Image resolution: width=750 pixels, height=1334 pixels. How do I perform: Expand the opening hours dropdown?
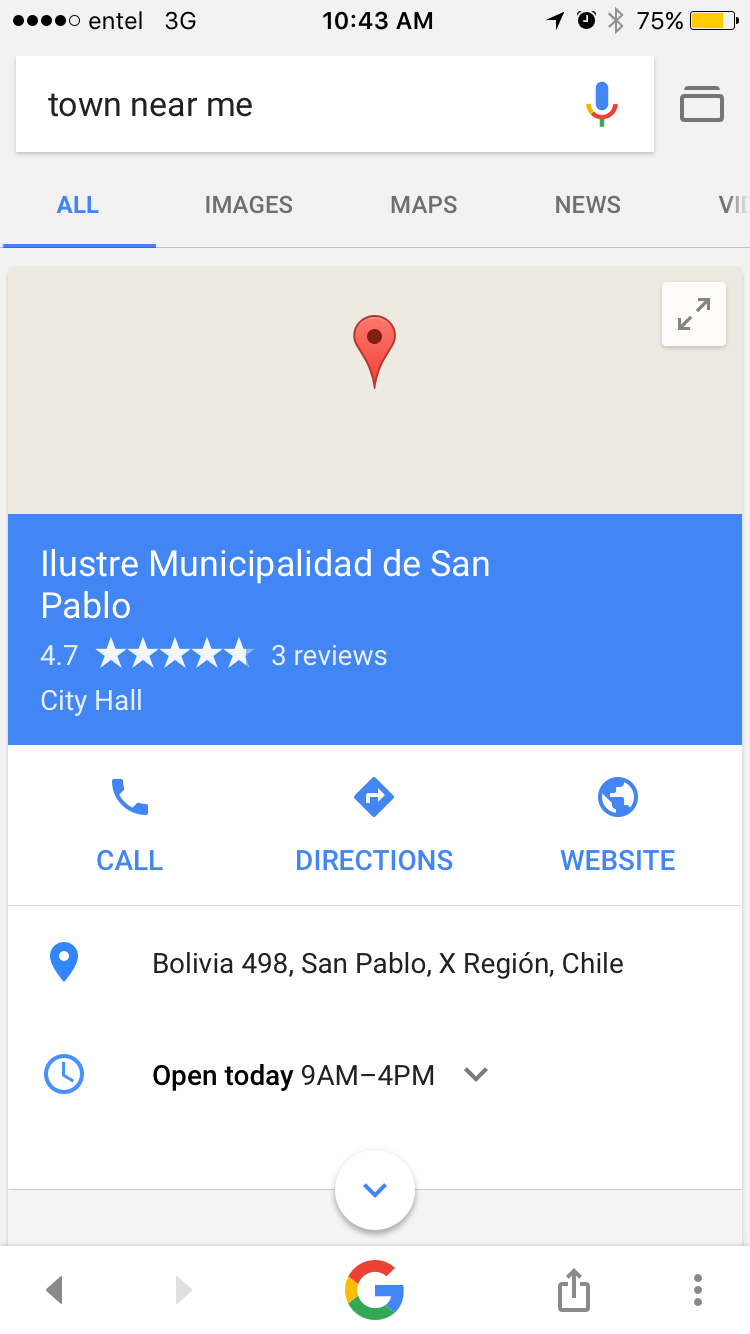tap(476, 1075)
